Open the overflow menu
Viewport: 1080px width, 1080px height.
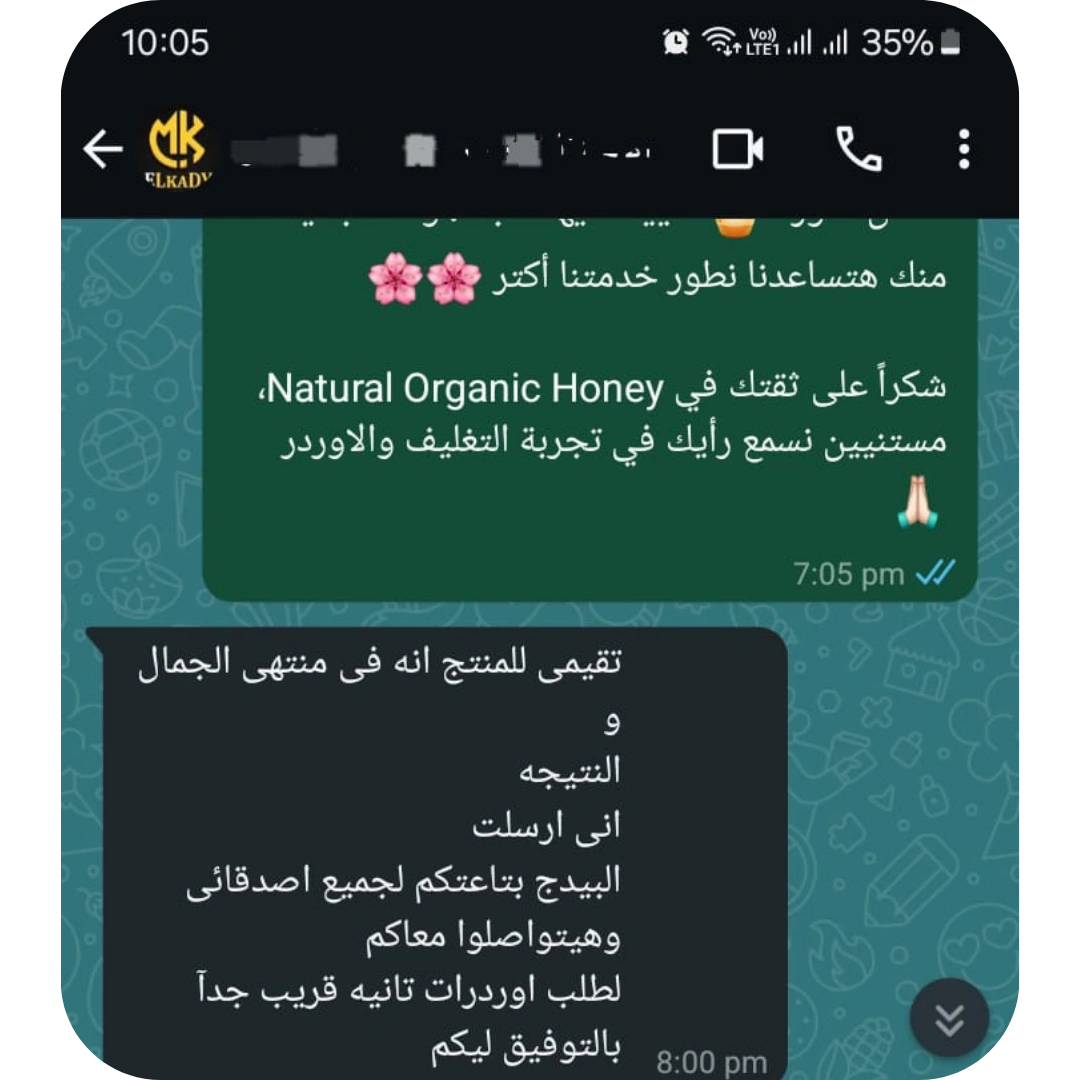pyautogui.click(x=963, y=150)
